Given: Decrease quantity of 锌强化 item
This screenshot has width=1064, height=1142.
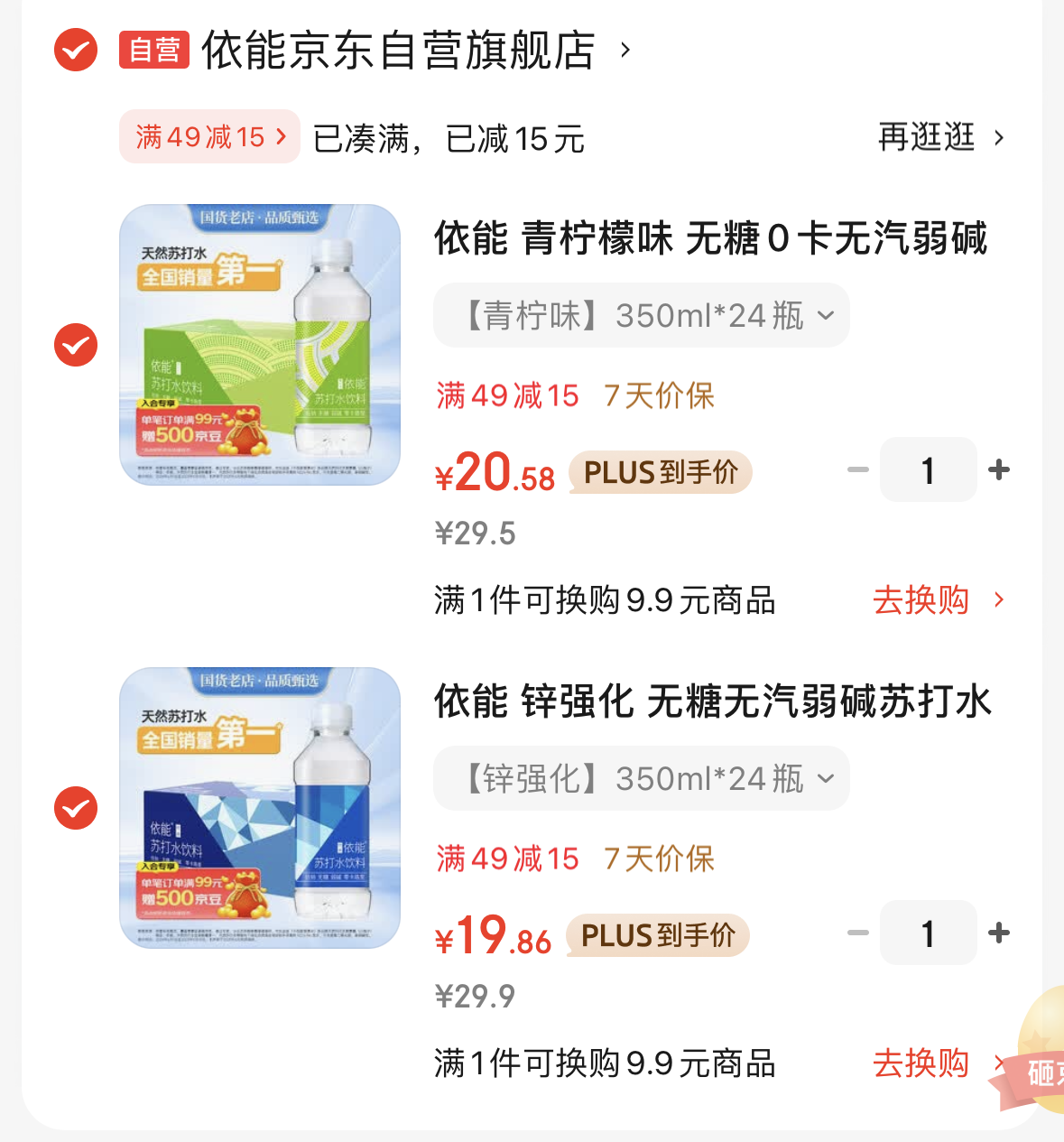Looking at the screenshot, I should (858, 933).
